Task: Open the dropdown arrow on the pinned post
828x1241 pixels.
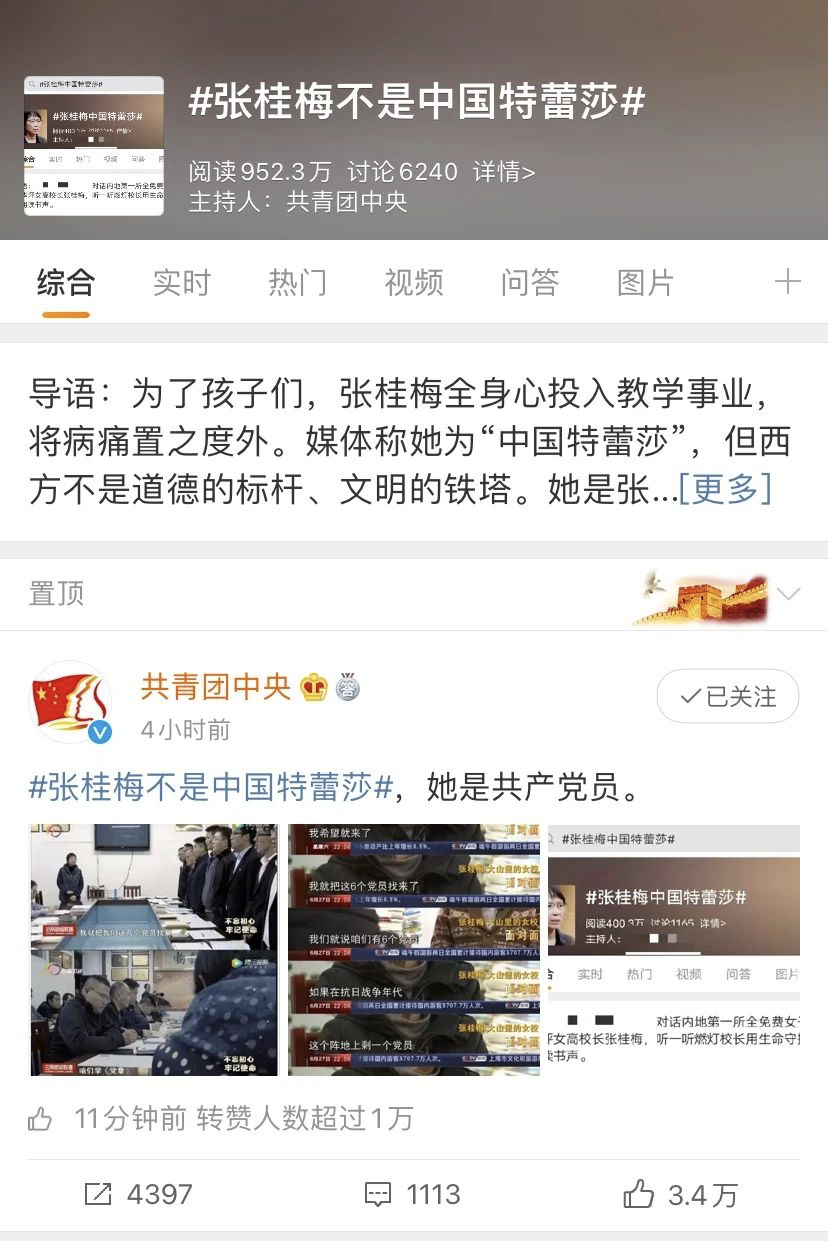Action: 788,594
